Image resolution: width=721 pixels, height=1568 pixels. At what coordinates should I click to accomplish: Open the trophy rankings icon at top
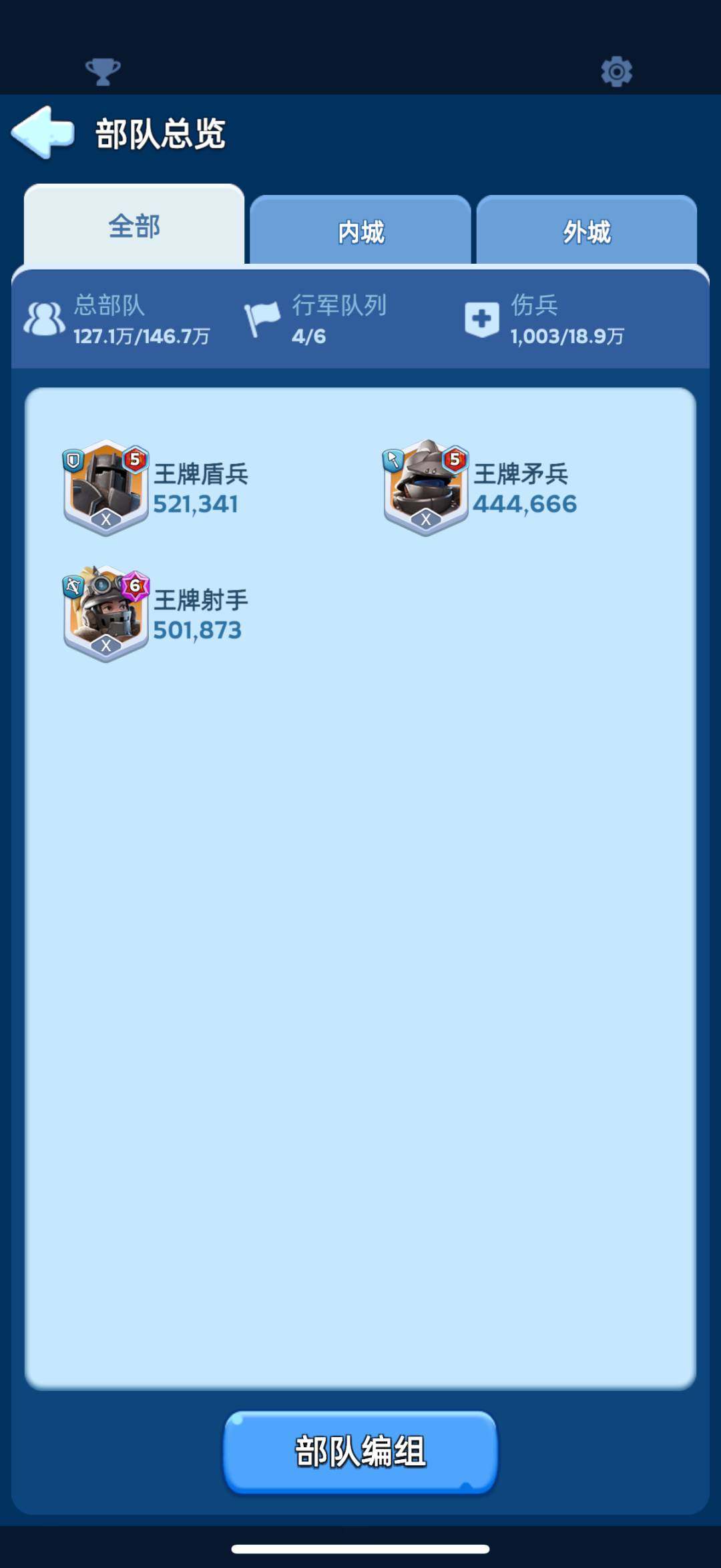pyautogui.click(x=103, y=70)
